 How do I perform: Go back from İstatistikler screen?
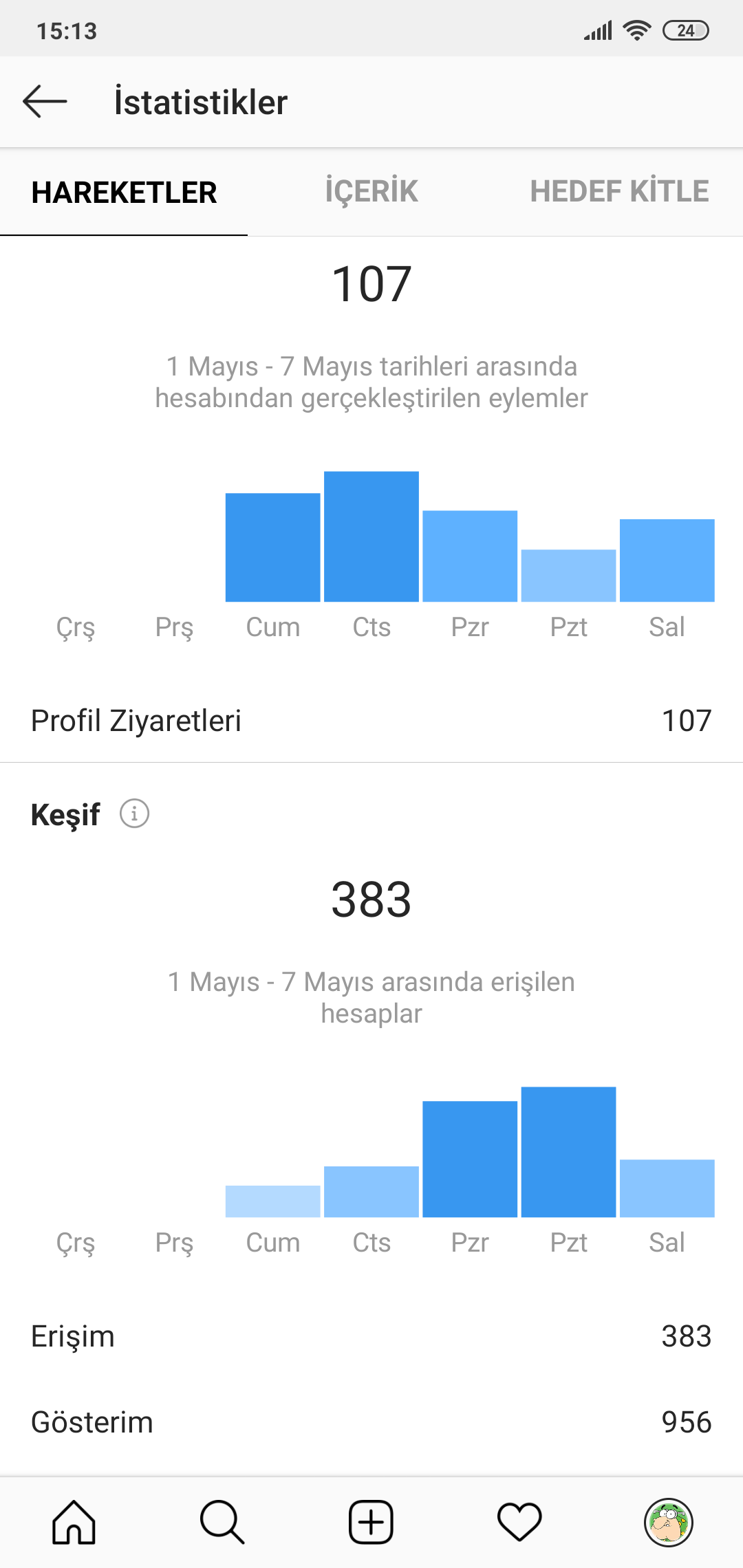coord(45,102)
